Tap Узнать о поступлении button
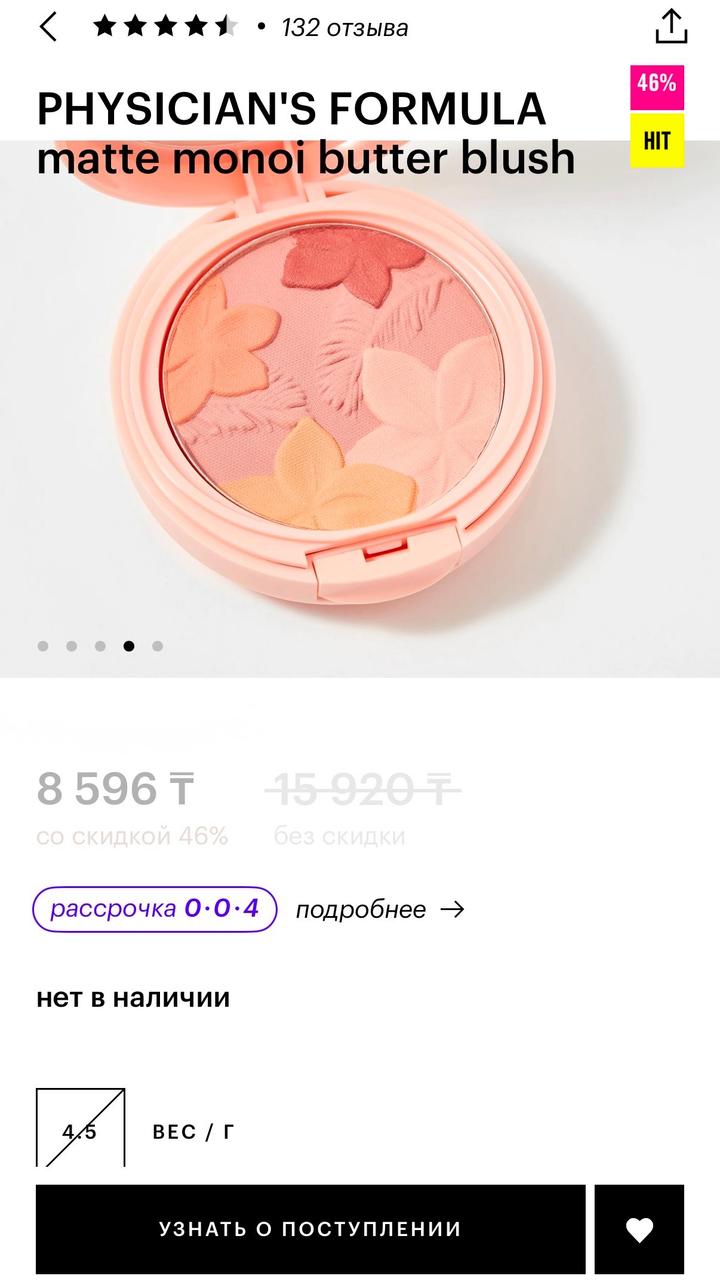This screenshot has width=720, height=1287. pos(310,1229)
